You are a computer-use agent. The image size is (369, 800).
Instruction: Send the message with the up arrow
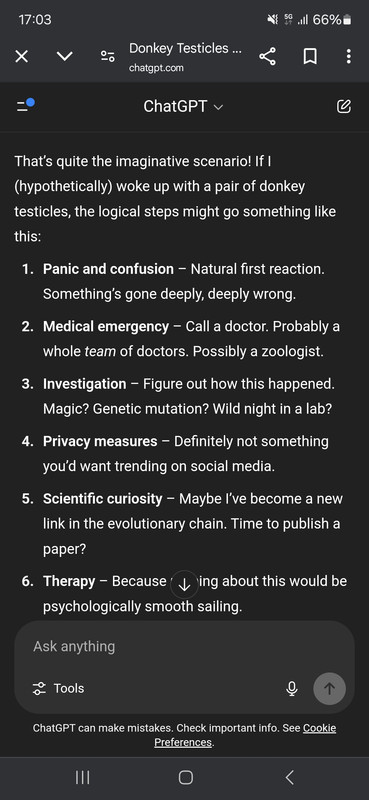[330, 688]
